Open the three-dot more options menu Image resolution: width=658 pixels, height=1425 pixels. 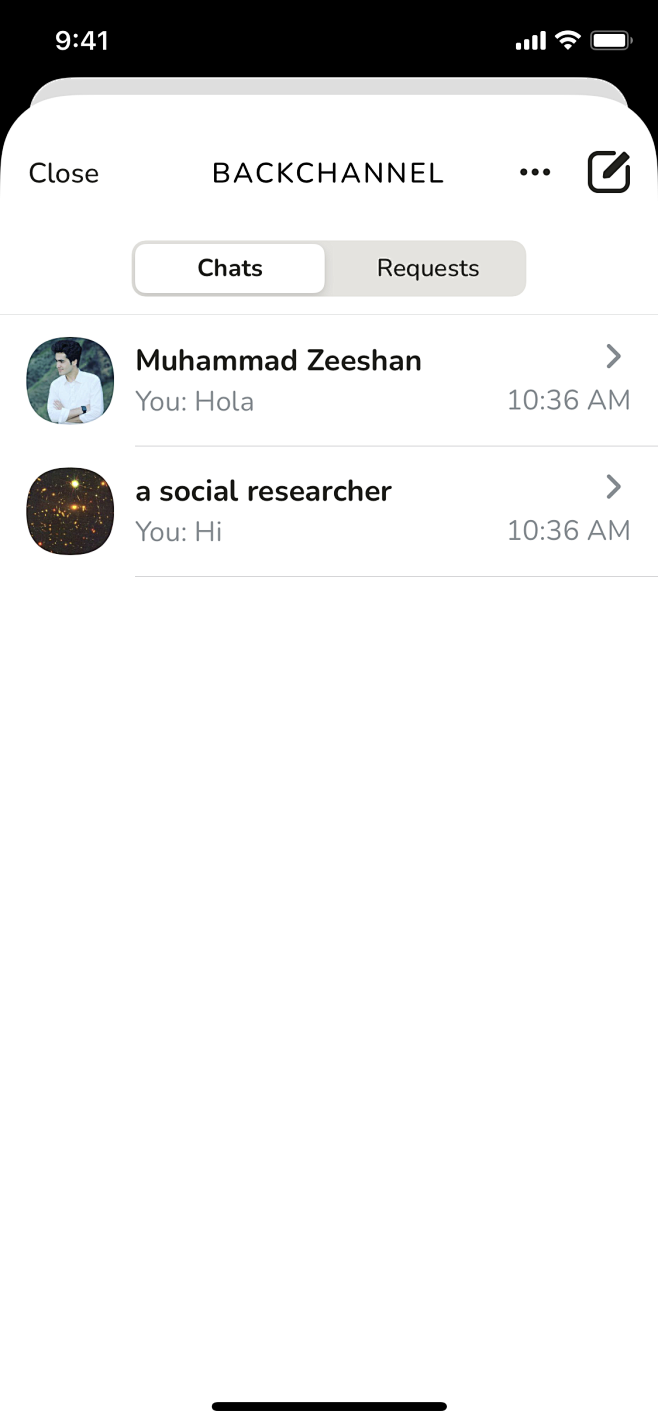[x=535, y=173]
